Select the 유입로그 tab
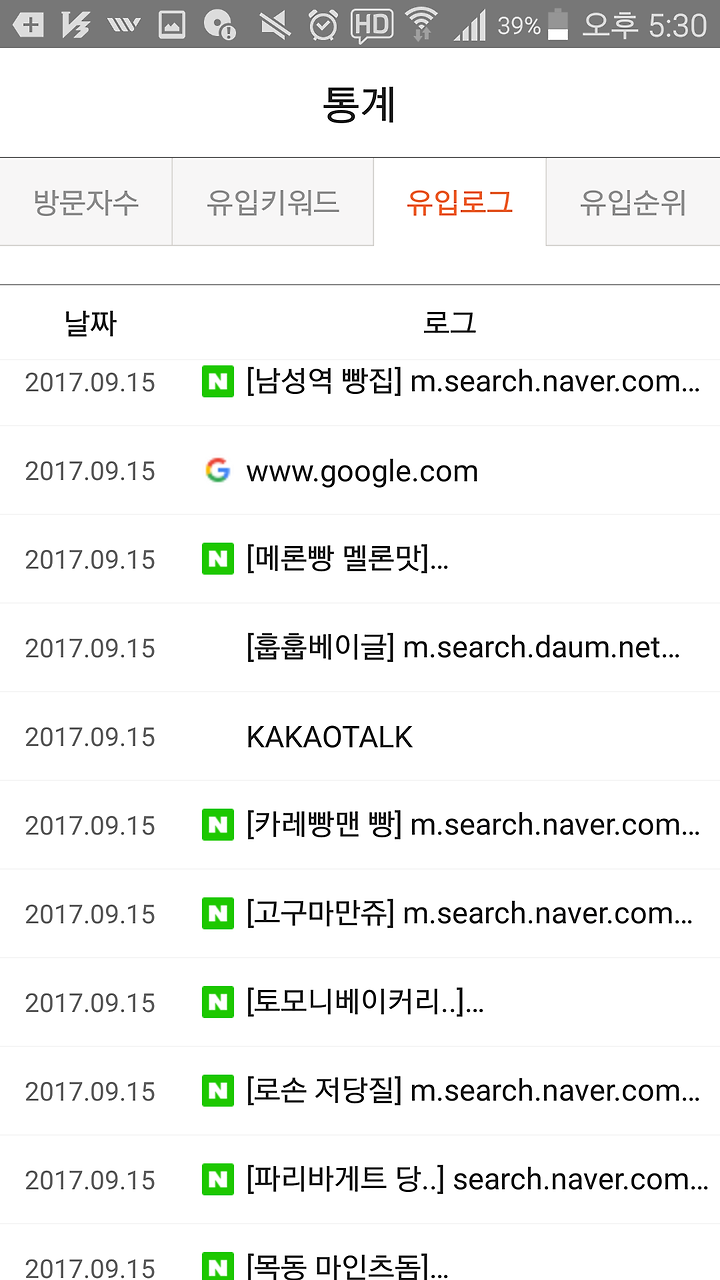Viewport: 720px width, 1280px height. [460, 202]
